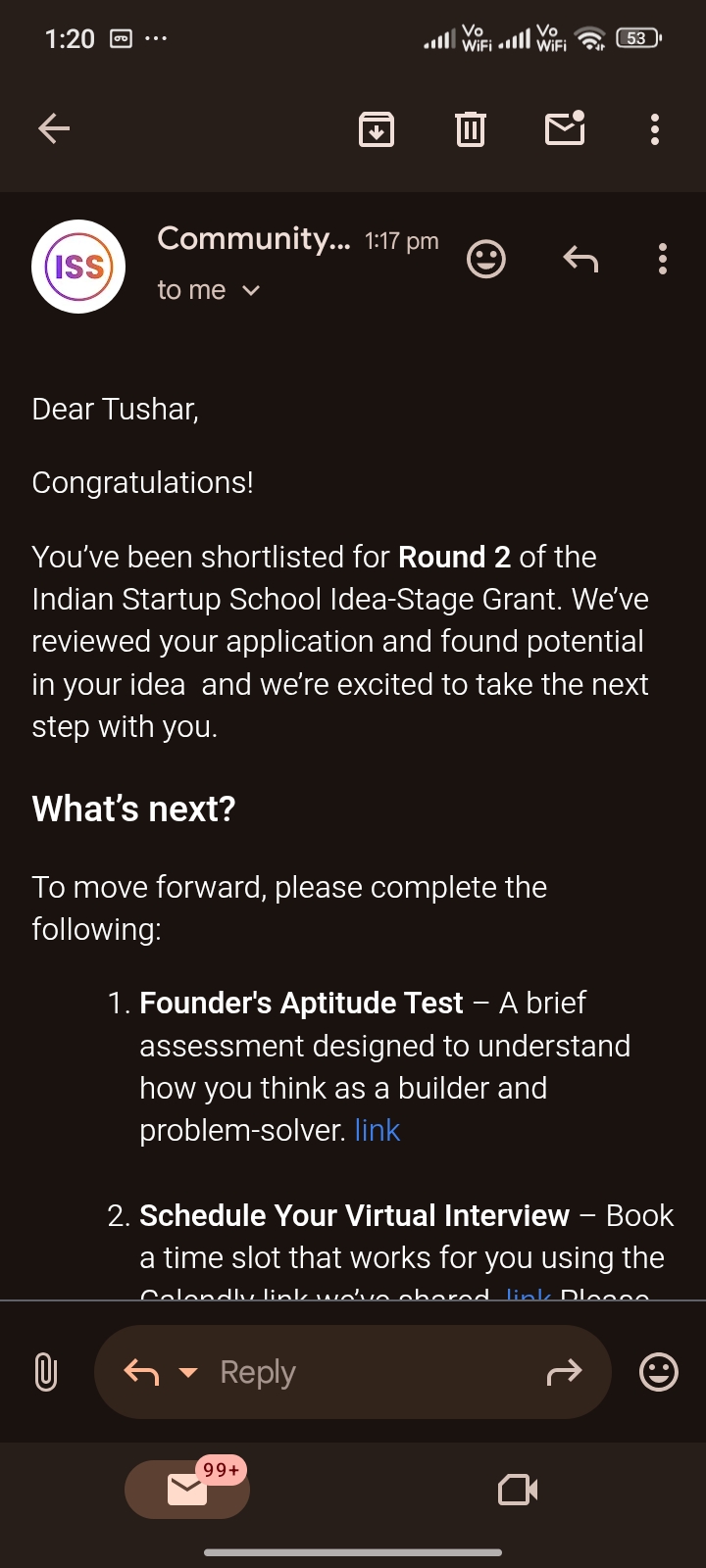The height and width of the screenshot is (1568, 706).
Task: Open the Founder's Aptitude Test link
Action: pos(377,1130)
